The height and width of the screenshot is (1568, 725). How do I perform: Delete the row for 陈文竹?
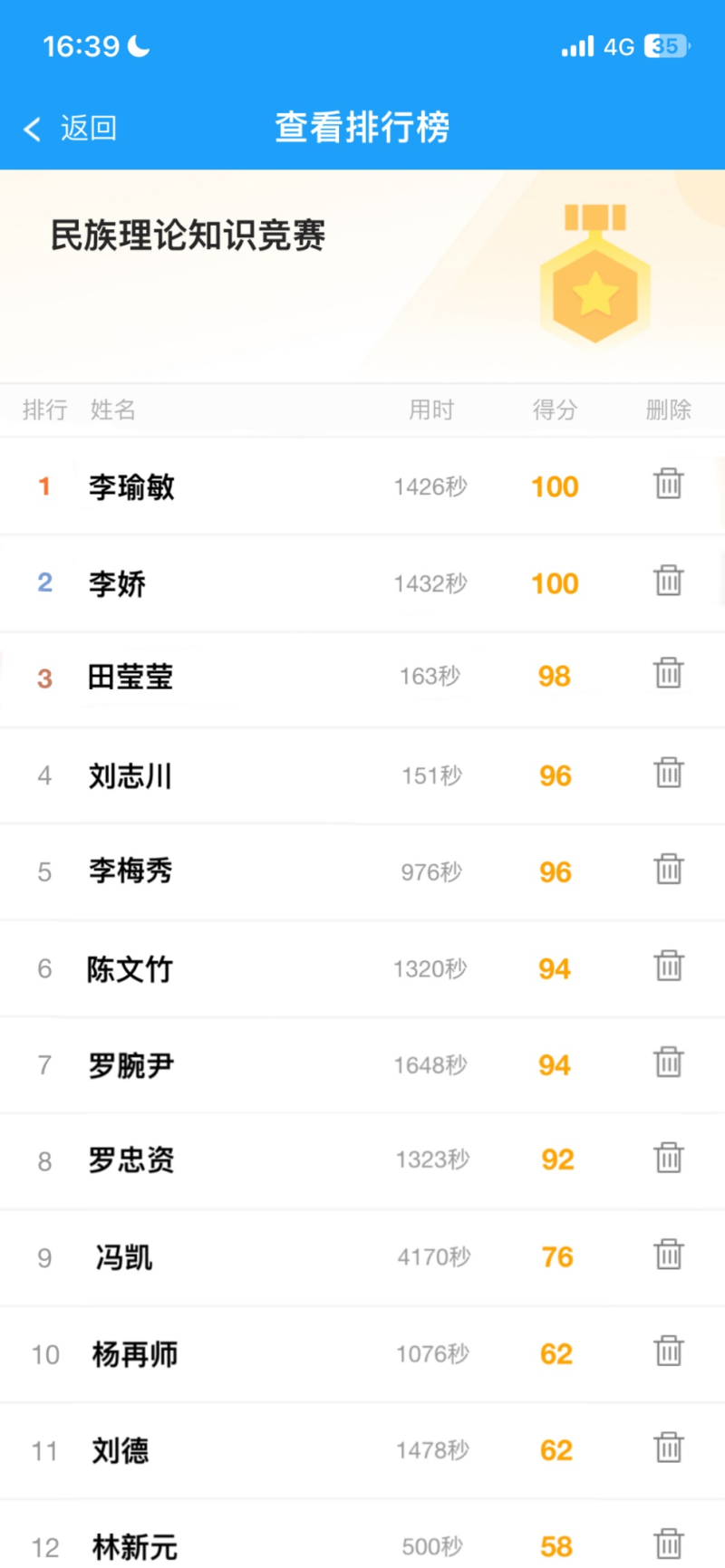668,967
